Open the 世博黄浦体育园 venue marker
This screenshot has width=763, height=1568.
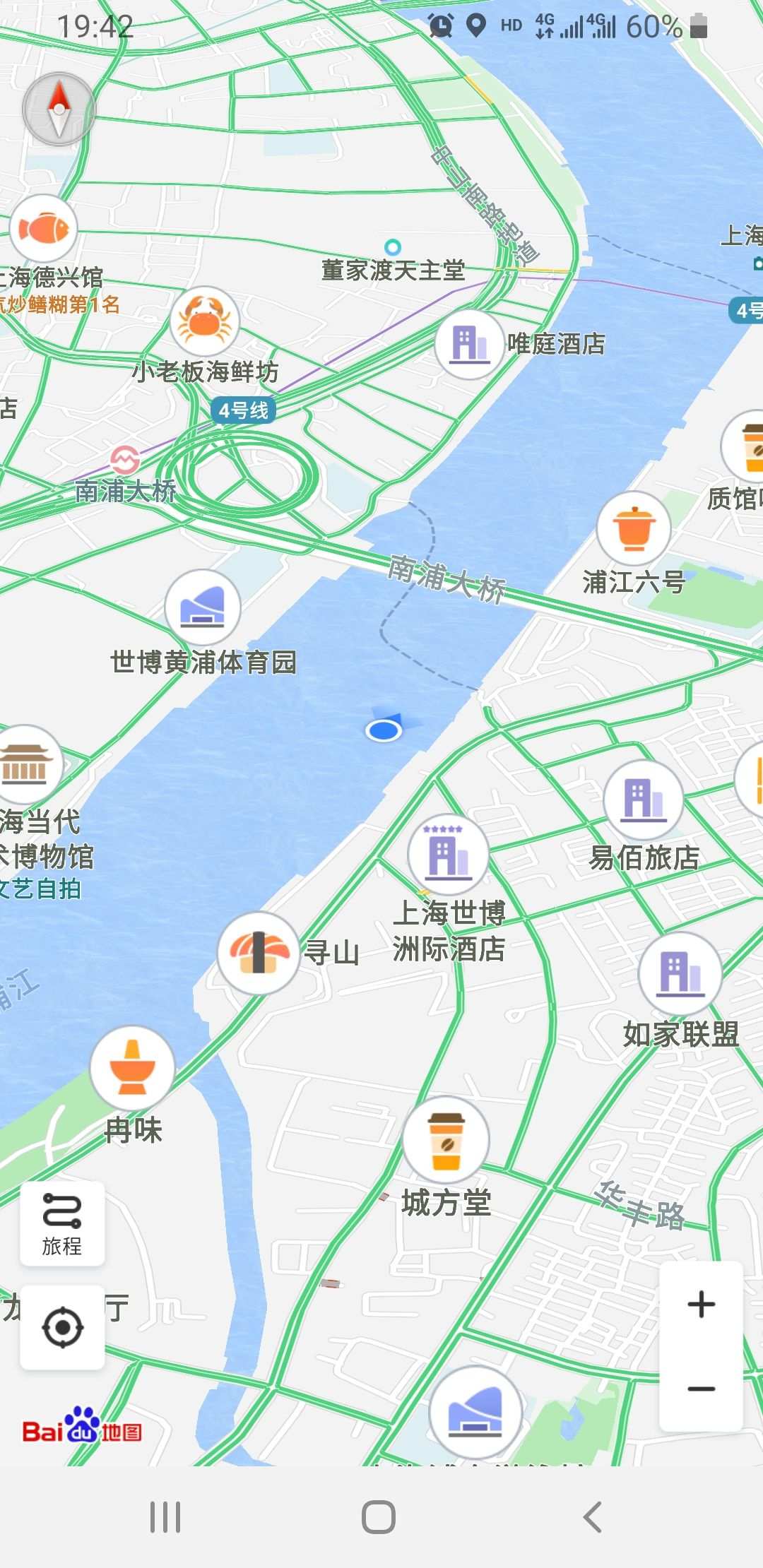click(203, 607)
